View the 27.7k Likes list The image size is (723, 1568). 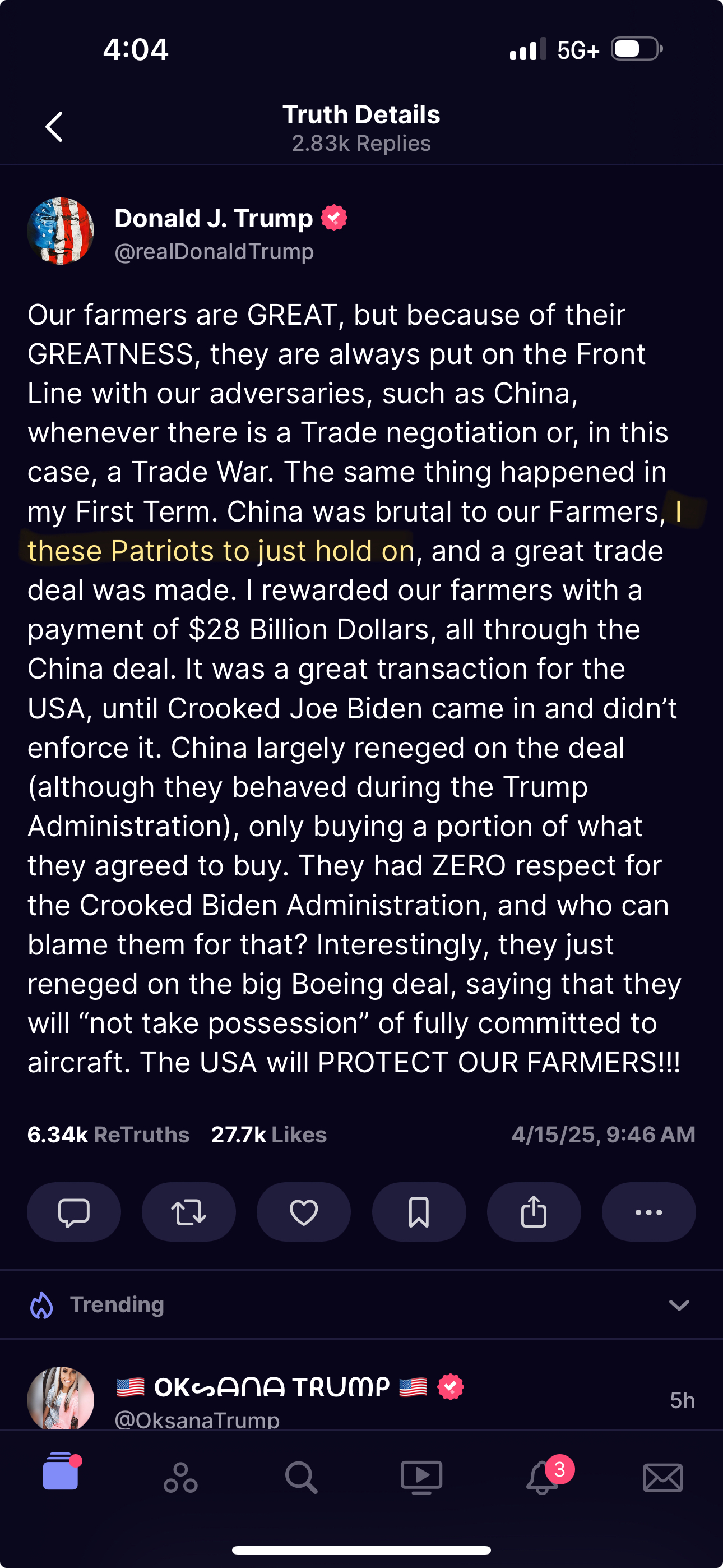click(x=269, y=1135)
